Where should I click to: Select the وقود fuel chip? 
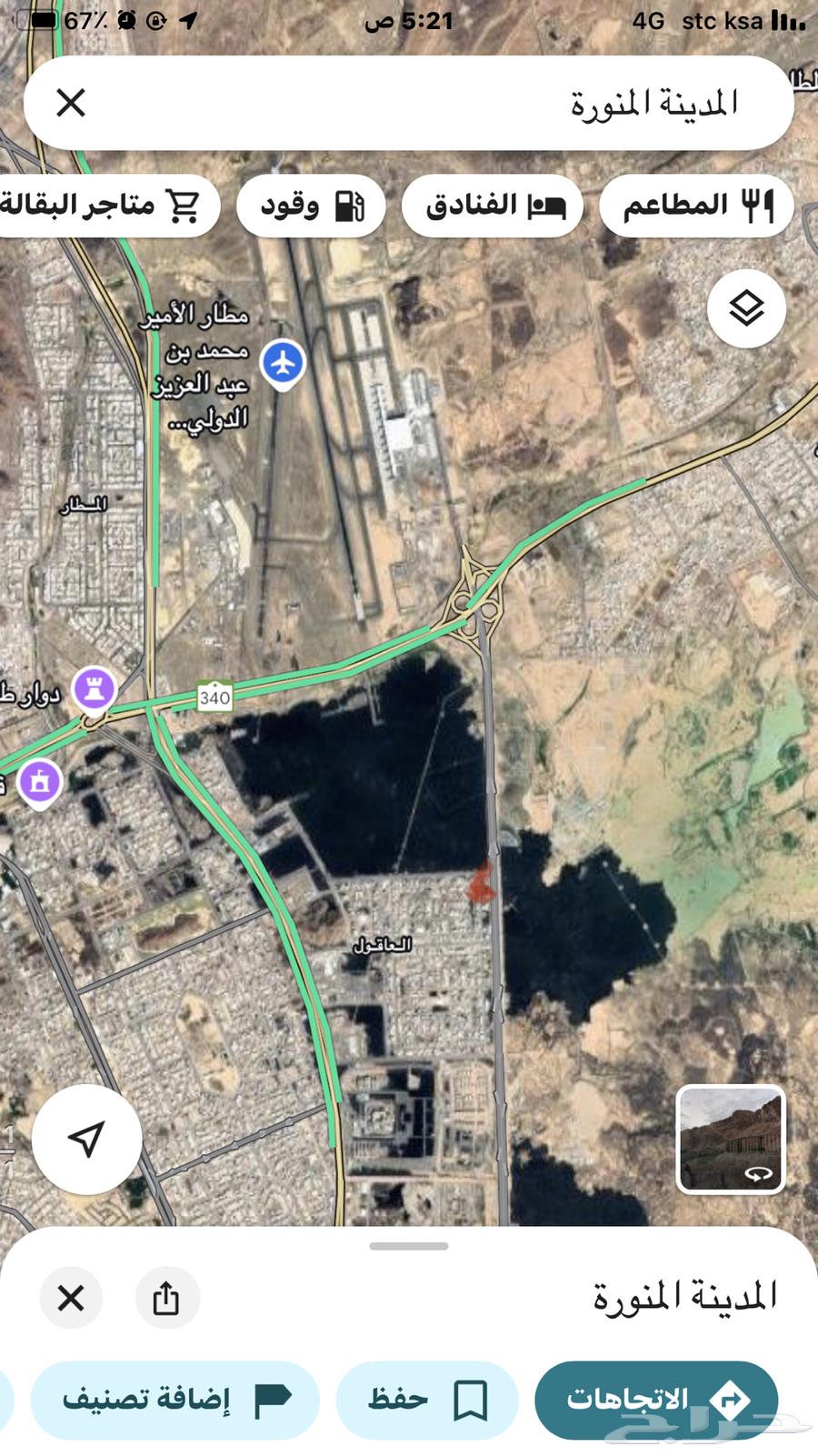[311, 206]
